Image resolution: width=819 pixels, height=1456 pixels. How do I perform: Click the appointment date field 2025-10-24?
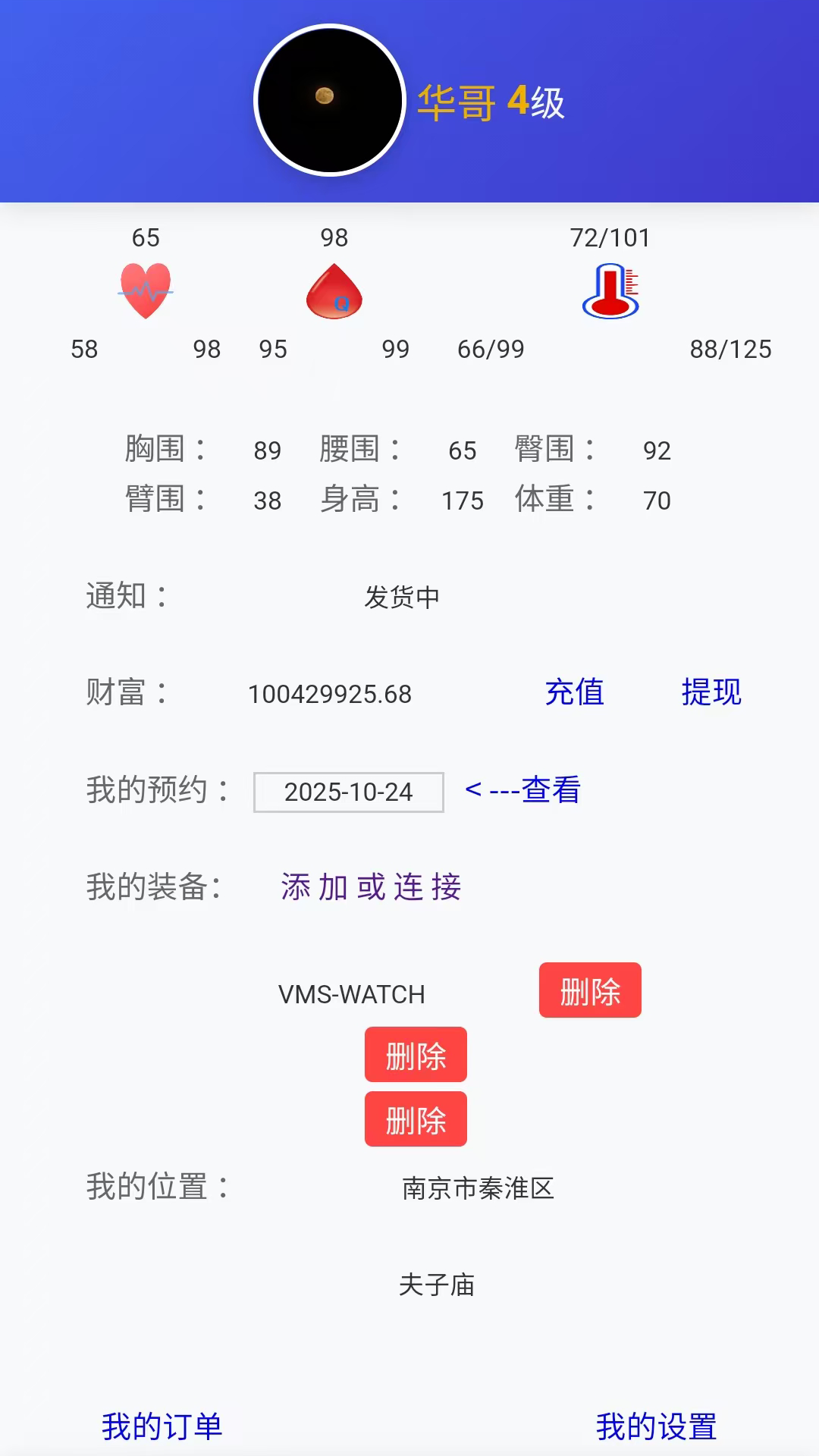pos(347,792)
